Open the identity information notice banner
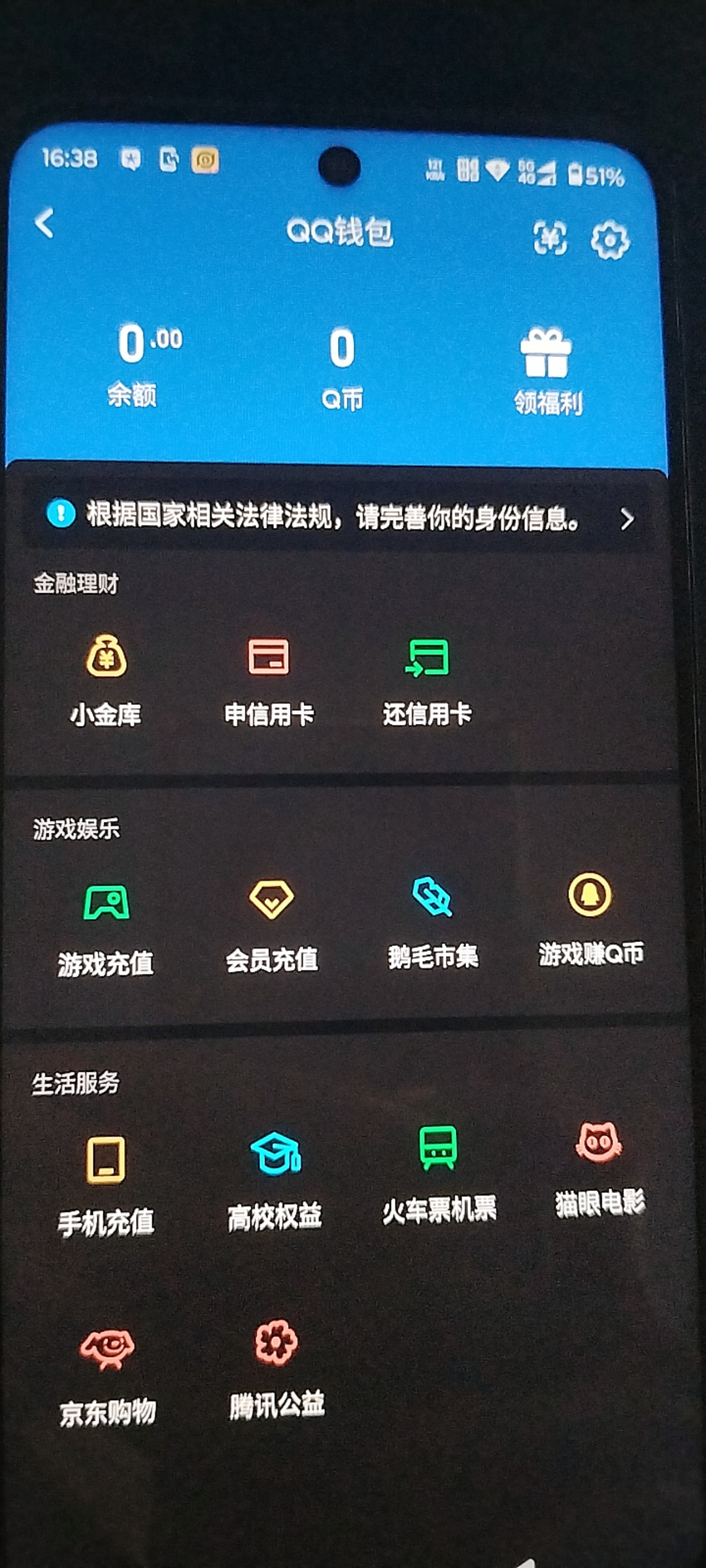 click(340, 517)
